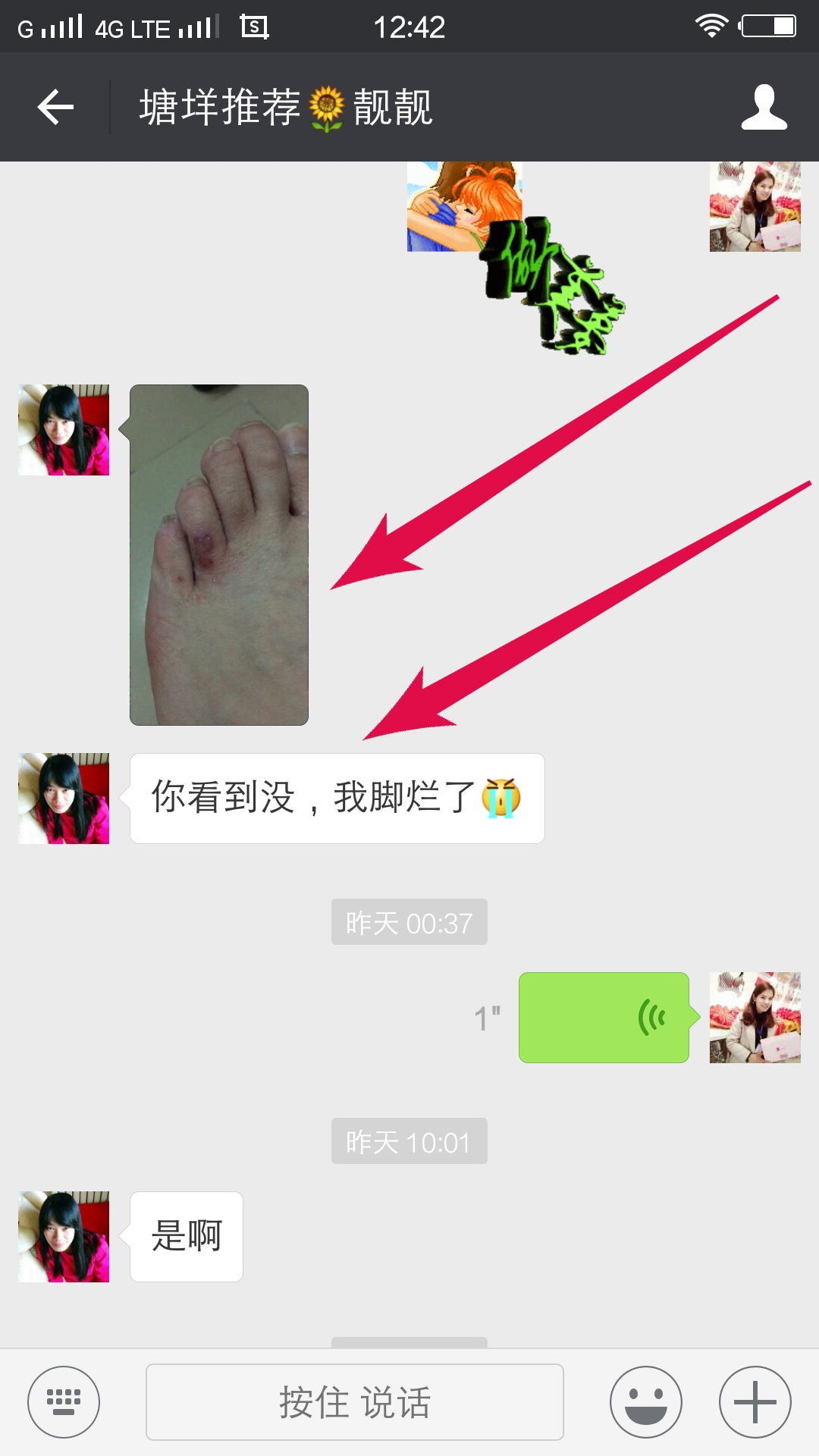Open chat info via the person icon
The width and height of the screenshot is (819, 1456).
(x=764, y=107)
